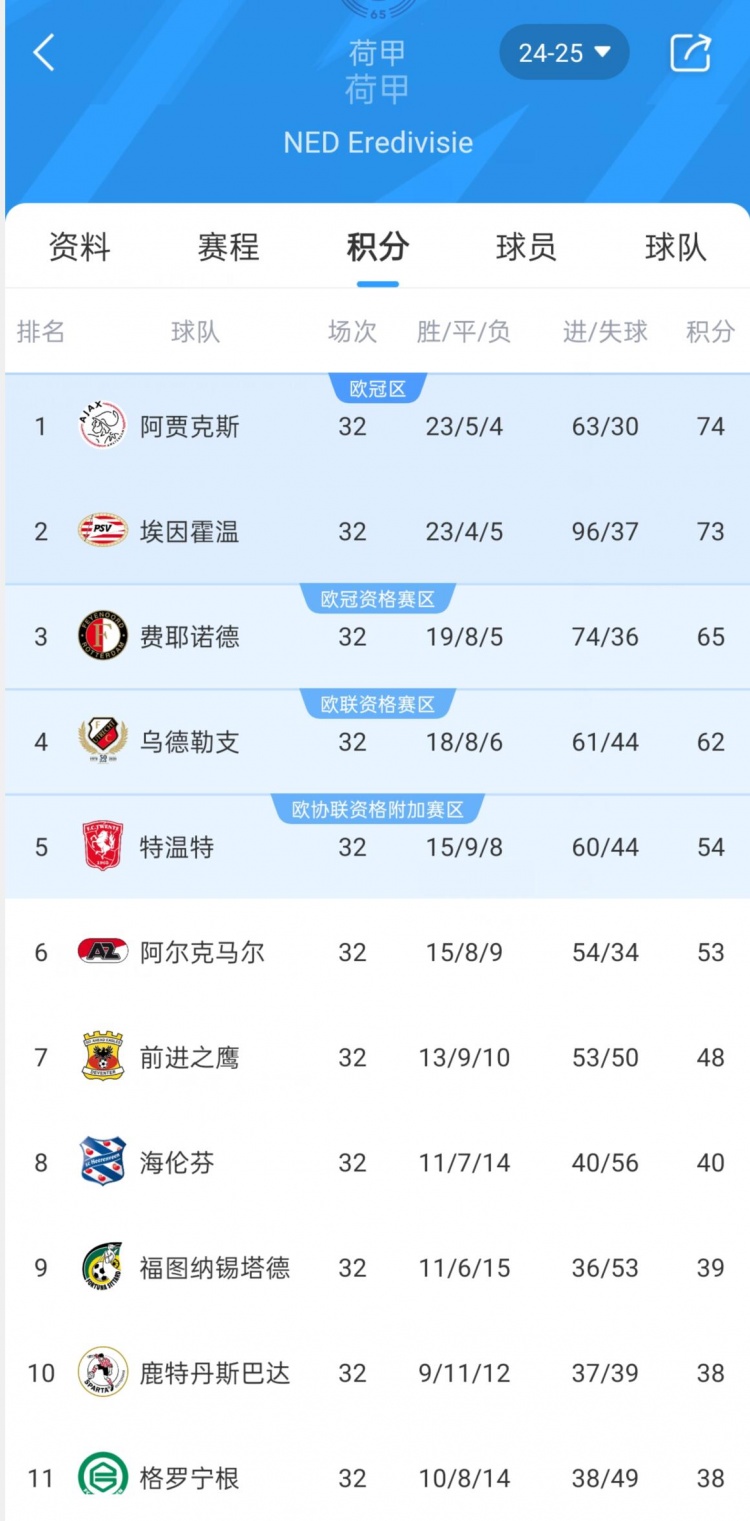Switch to the 赛程 tab

pos(228,246)
